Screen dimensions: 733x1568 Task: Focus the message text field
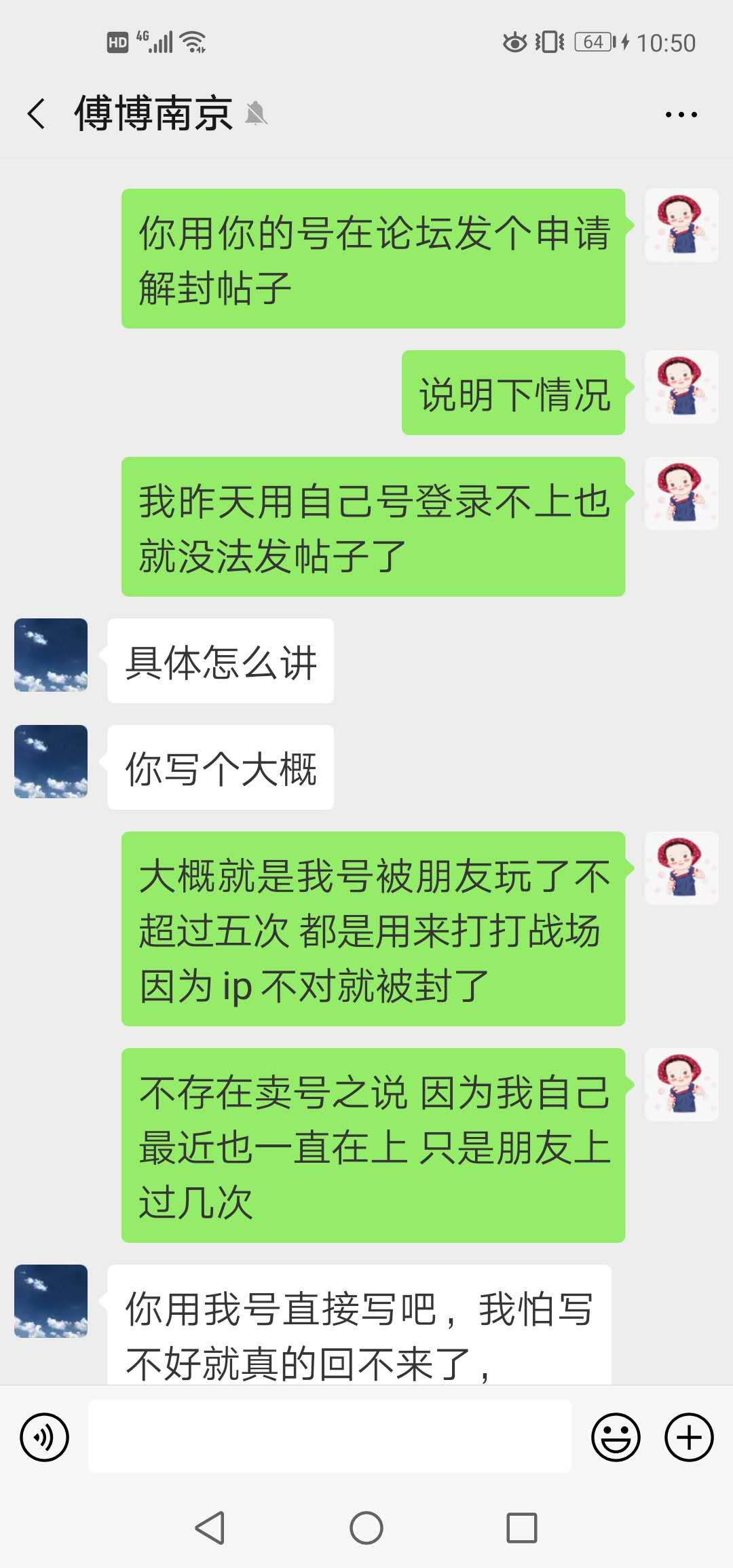[x=330, y=1437]
